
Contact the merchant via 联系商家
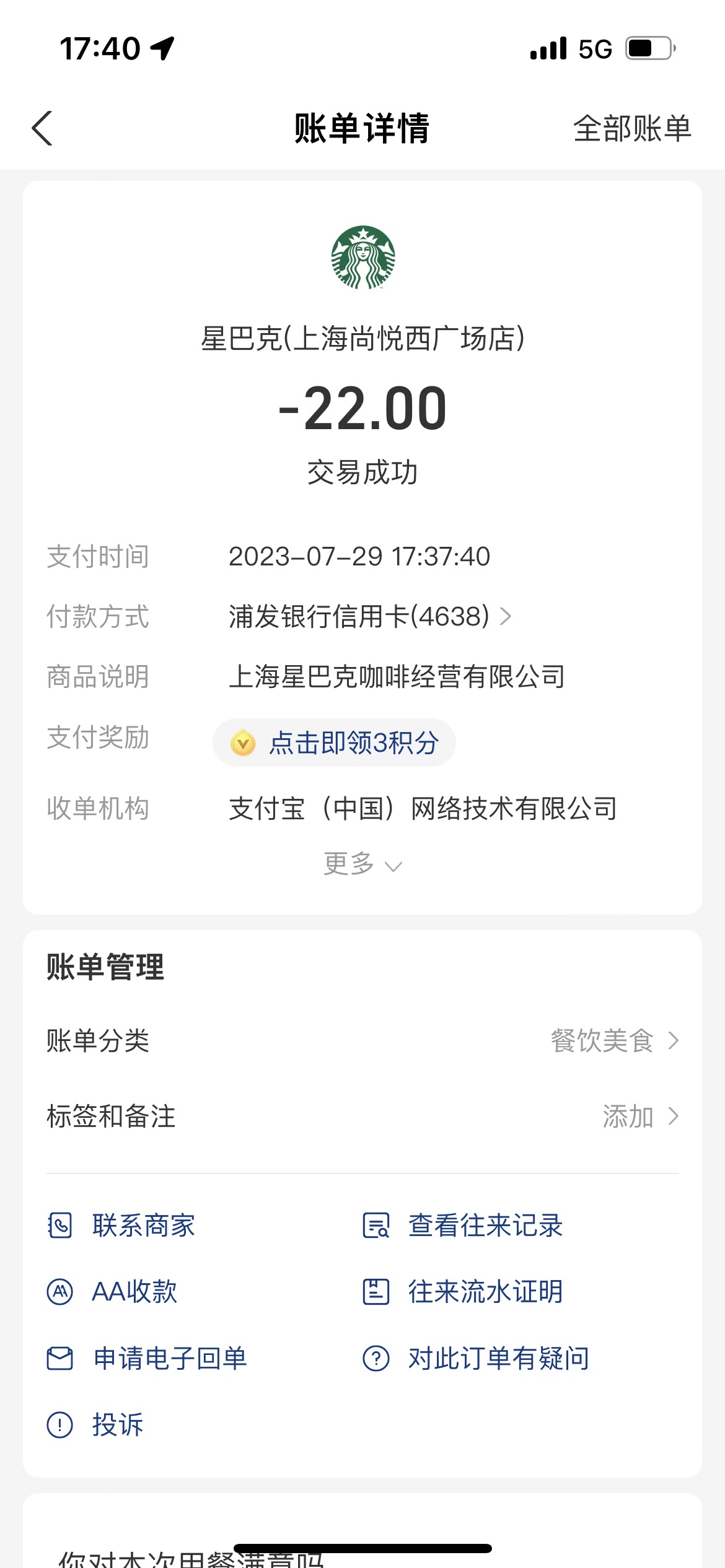pos(121,1226)
